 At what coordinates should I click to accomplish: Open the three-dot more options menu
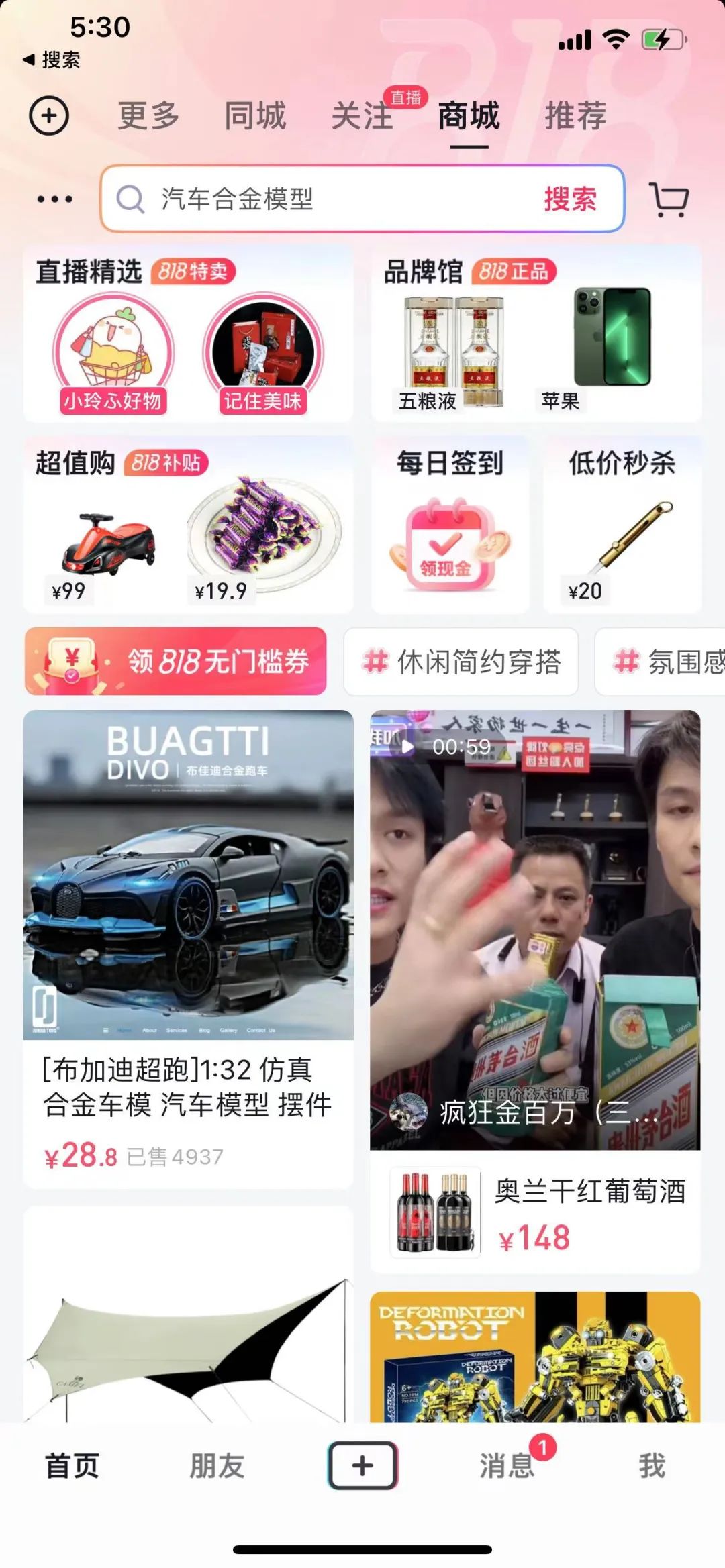tap(55, 199)
